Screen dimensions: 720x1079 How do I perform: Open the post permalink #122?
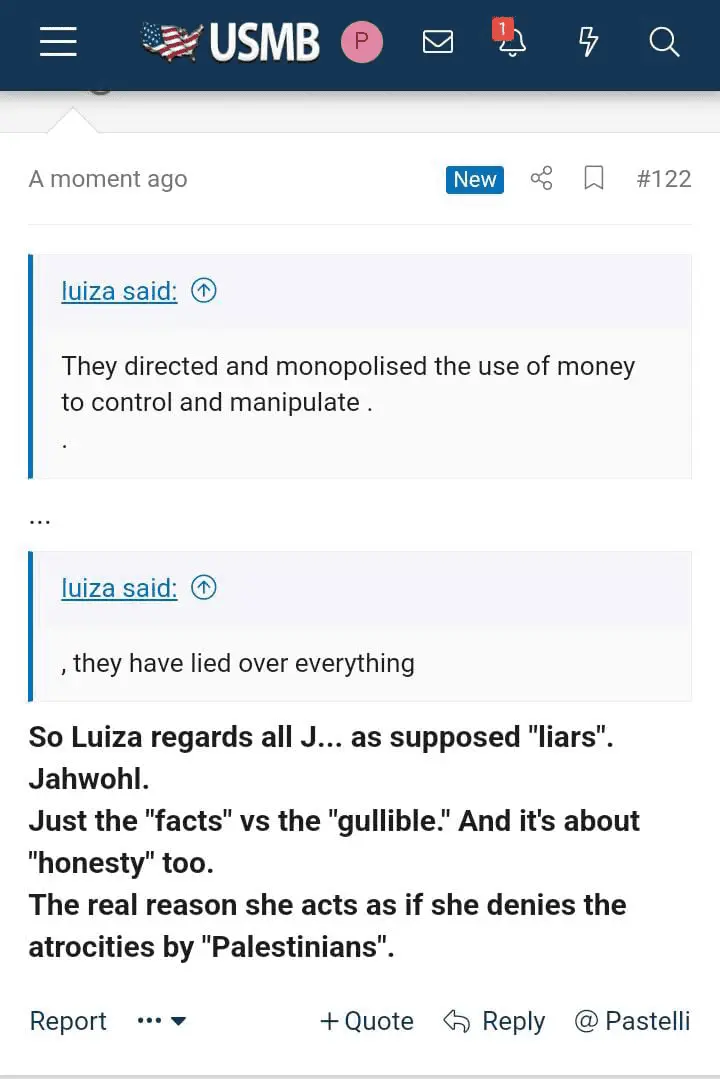(x=664, y=179)
